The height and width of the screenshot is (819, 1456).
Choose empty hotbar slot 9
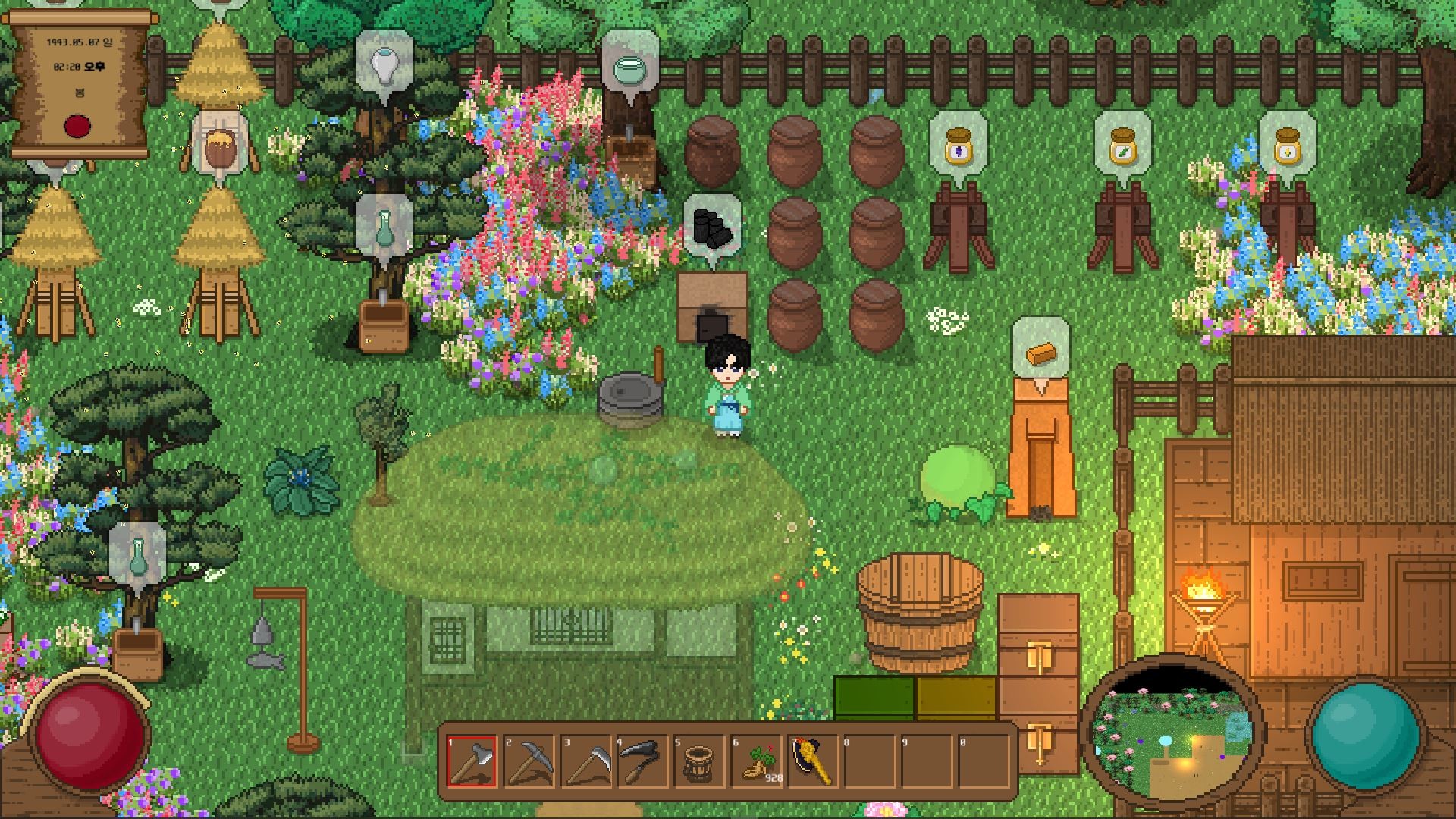(928, 761)
